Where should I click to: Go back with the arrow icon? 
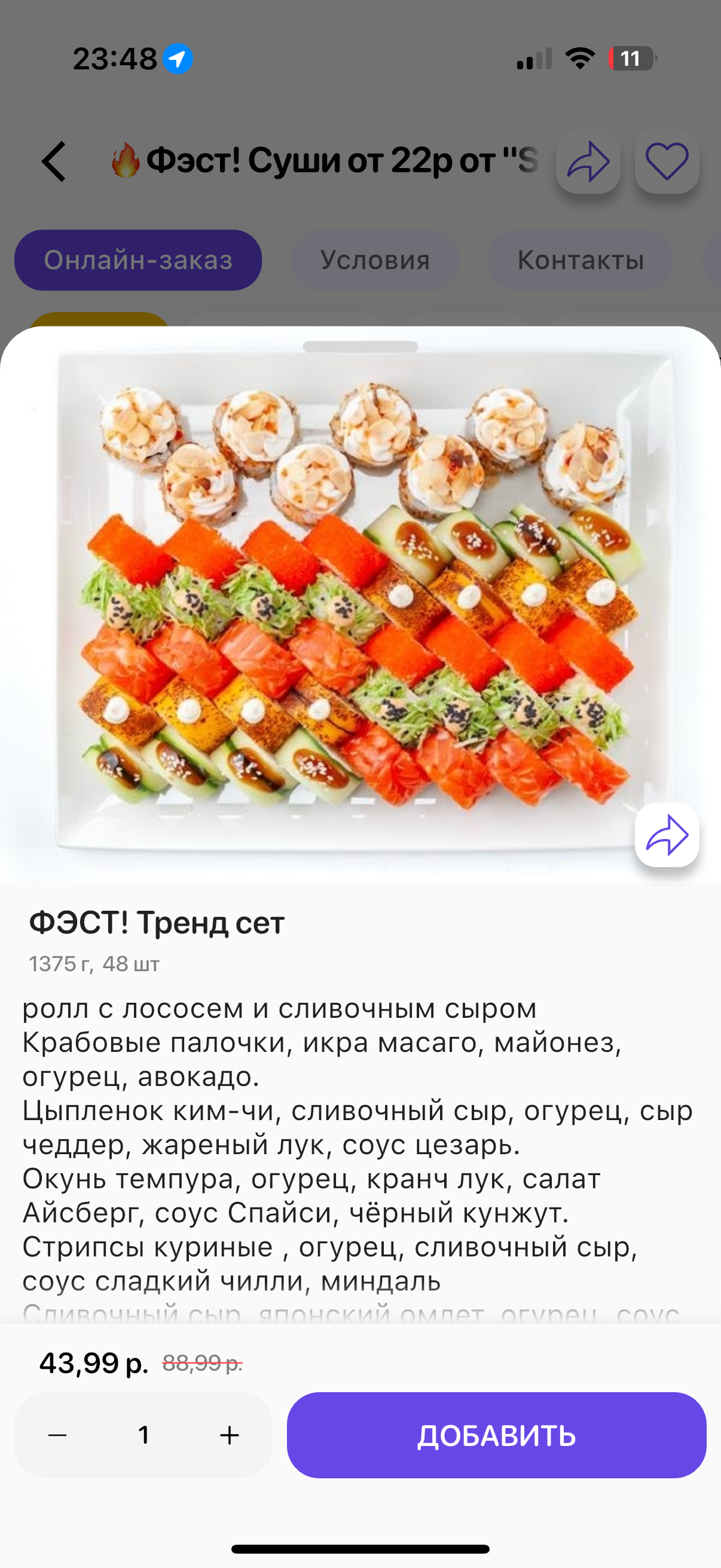coord(54,161)
